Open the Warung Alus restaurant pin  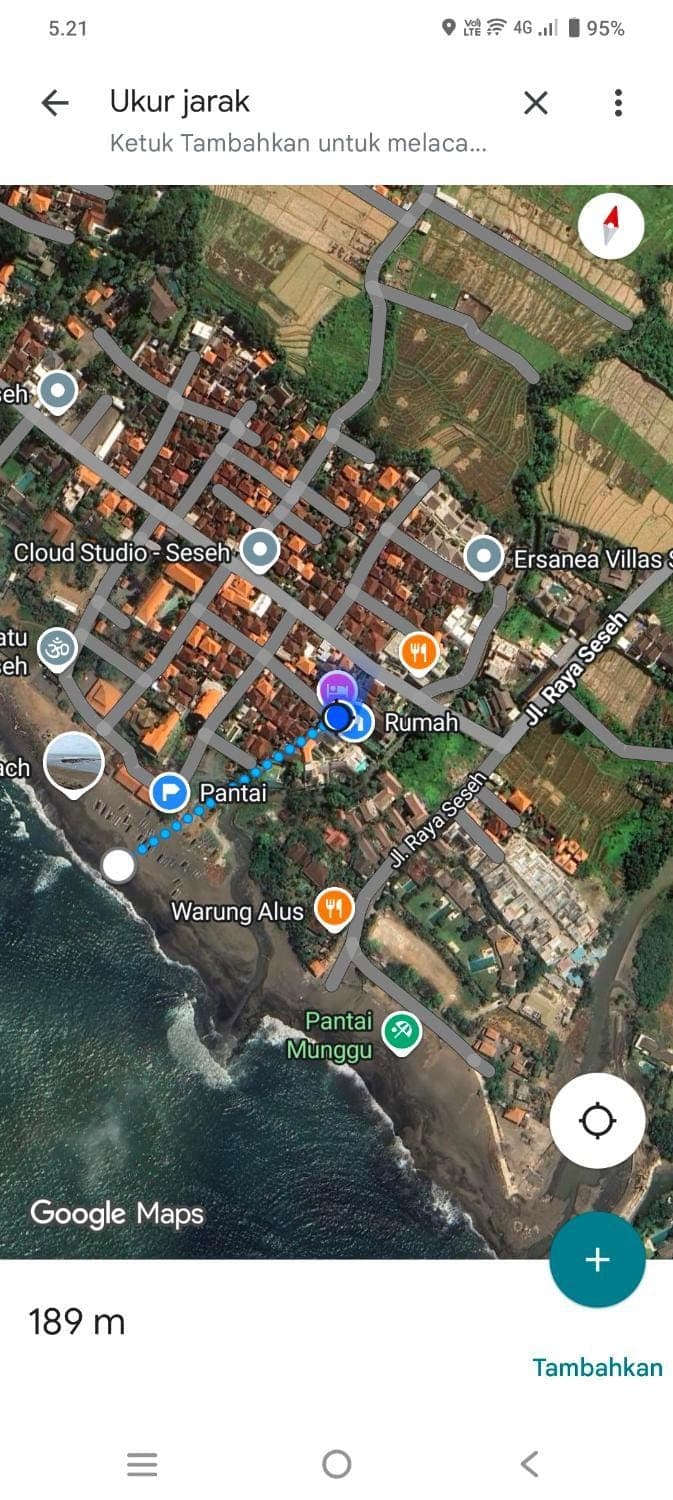[x=333, y=908]
